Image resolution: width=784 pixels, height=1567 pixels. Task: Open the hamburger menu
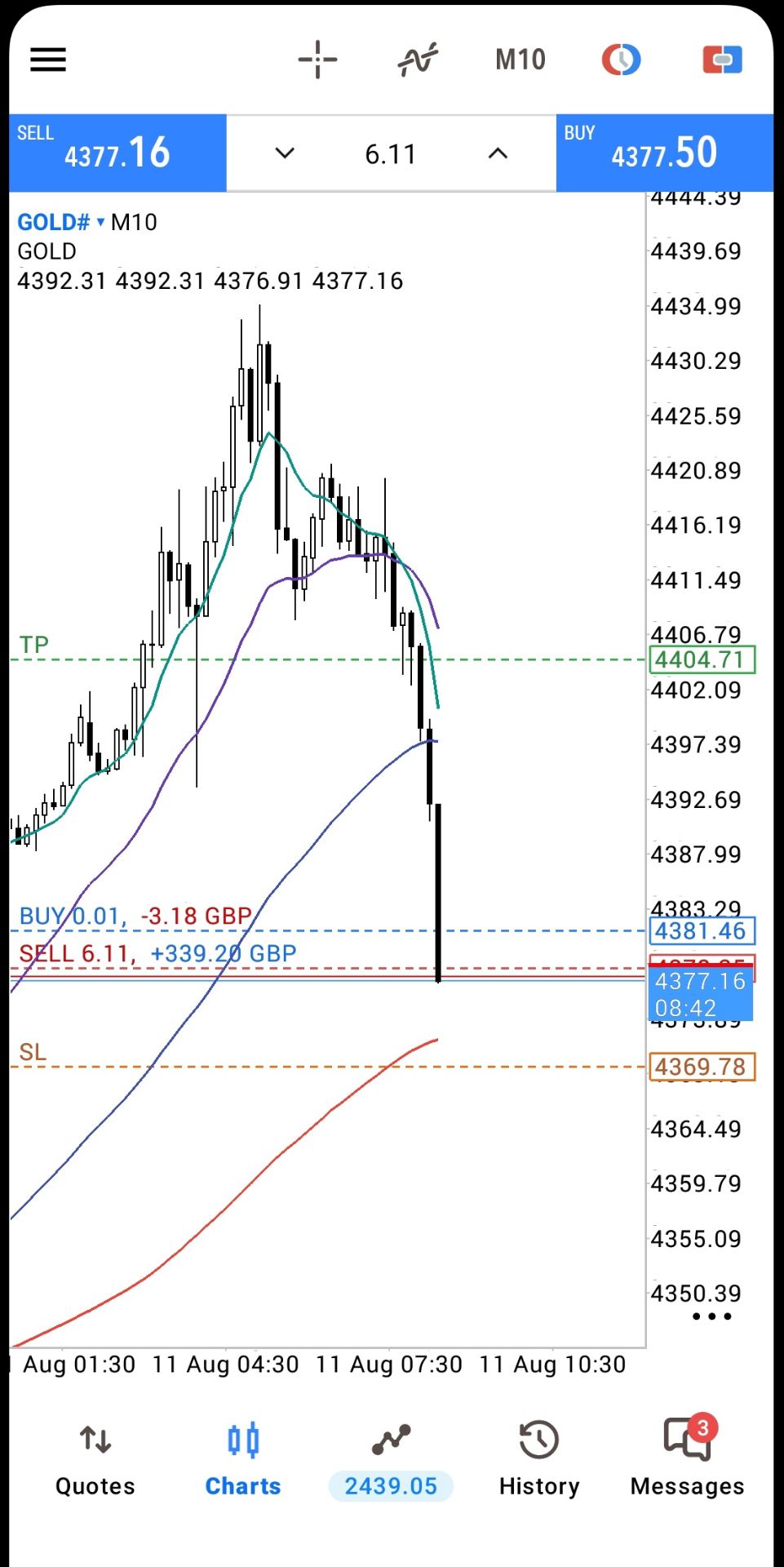pos(48,60)
